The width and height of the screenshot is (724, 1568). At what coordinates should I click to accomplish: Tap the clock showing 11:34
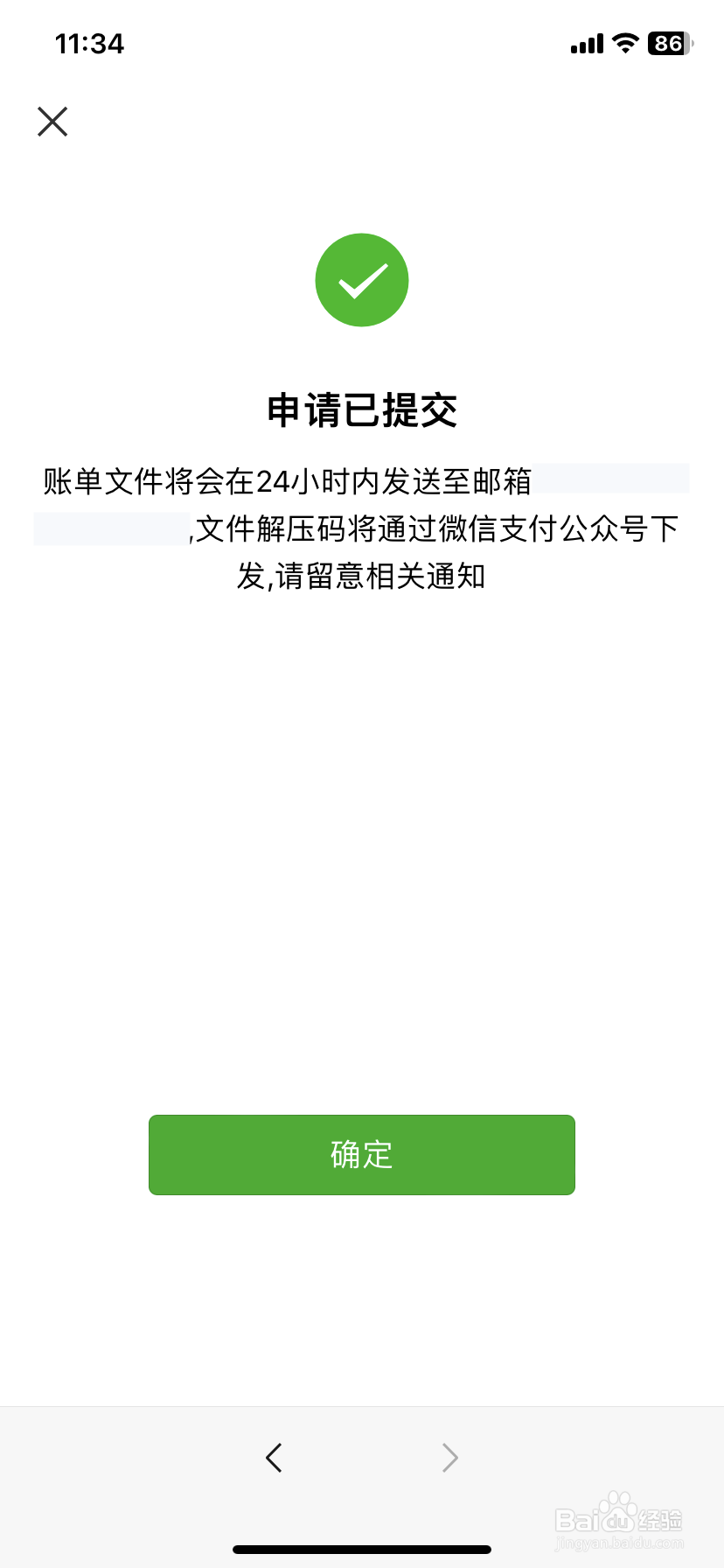87,43
